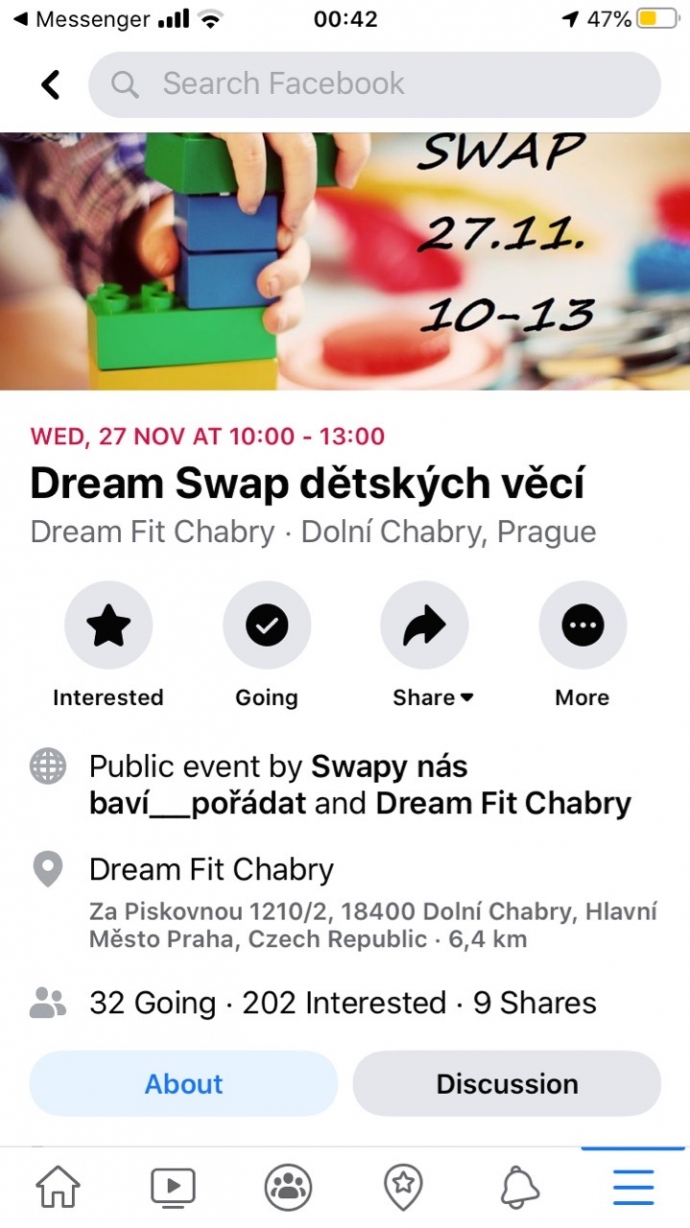Open the Groups tab

(288, 1187)
